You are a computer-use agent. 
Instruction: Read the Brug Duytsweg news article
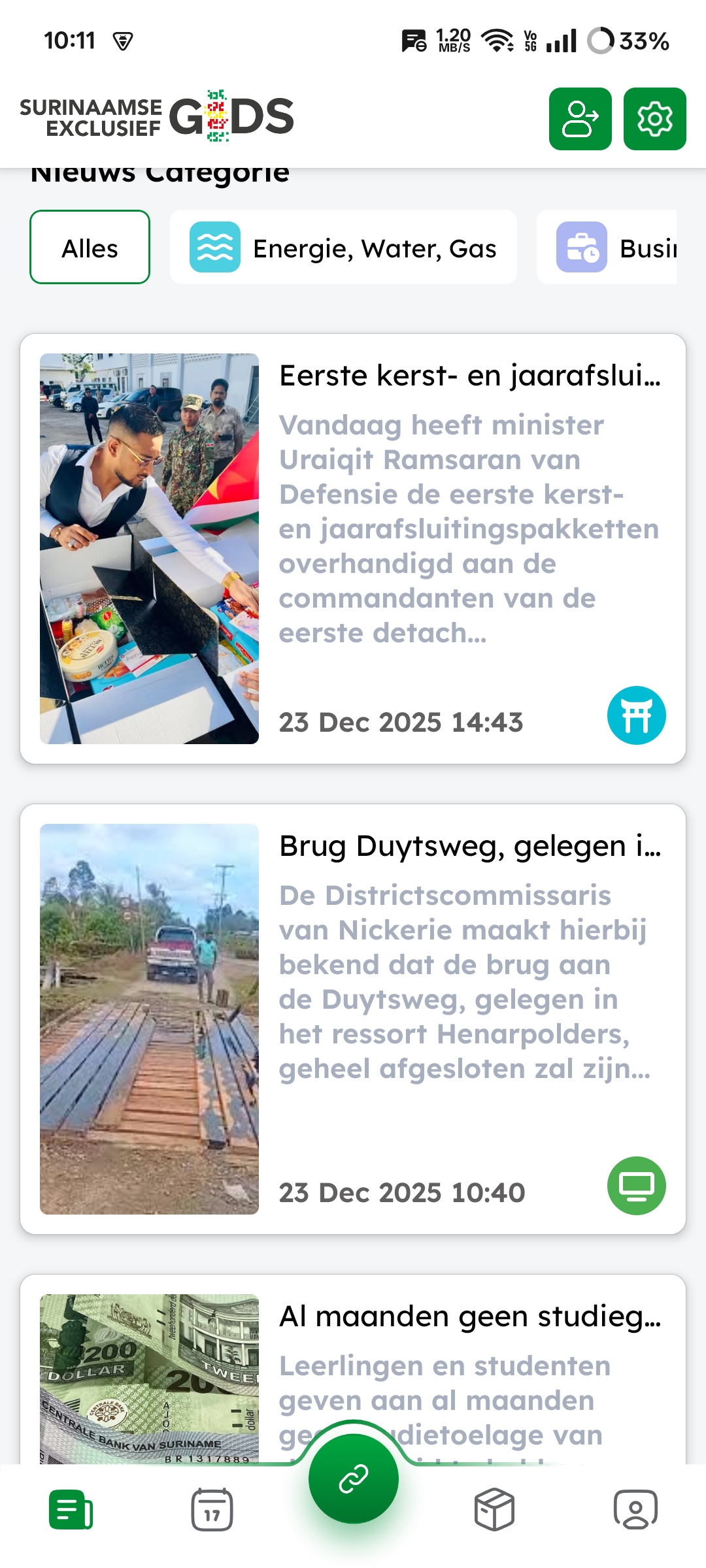469,847
